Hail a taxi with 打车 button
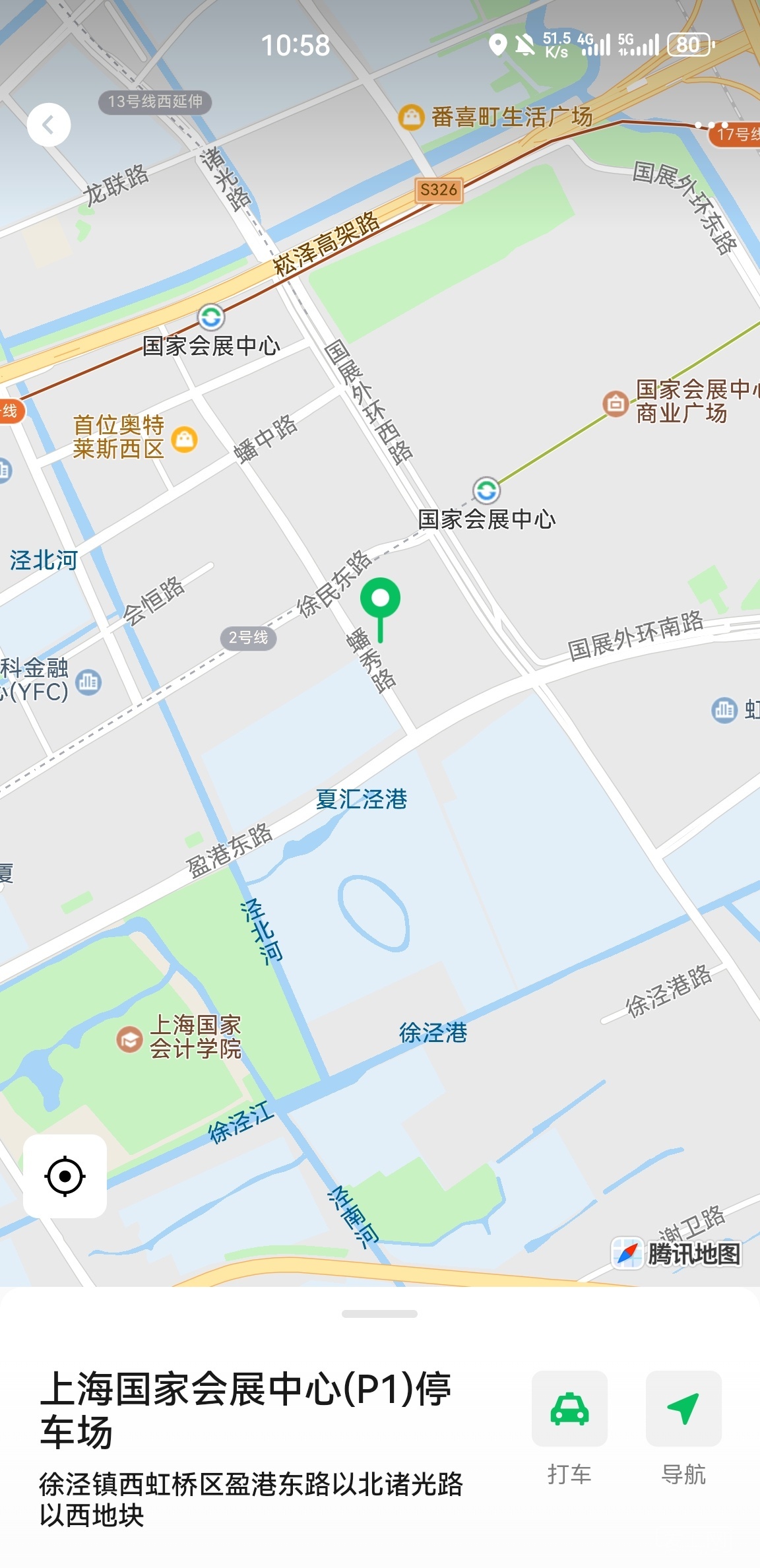 (569, 1408)
